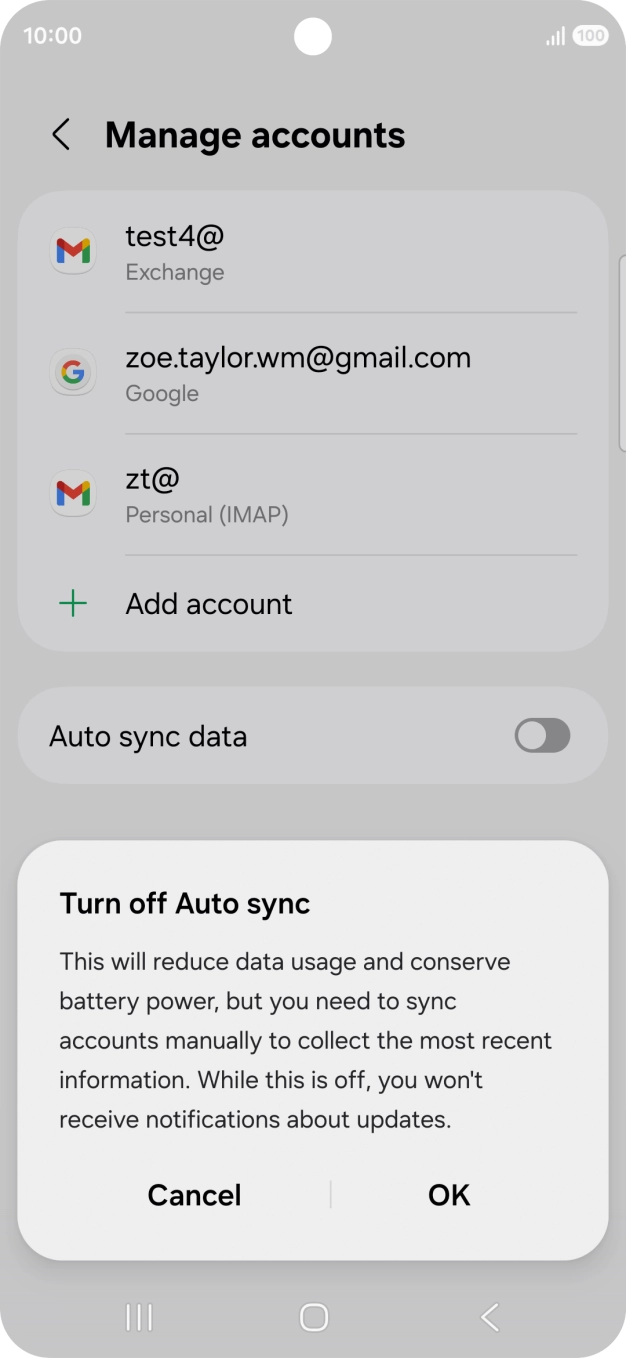Image resolution: width=626 pixels, height=1358 pixels.
Task: Add a new account
Action: 208,604
